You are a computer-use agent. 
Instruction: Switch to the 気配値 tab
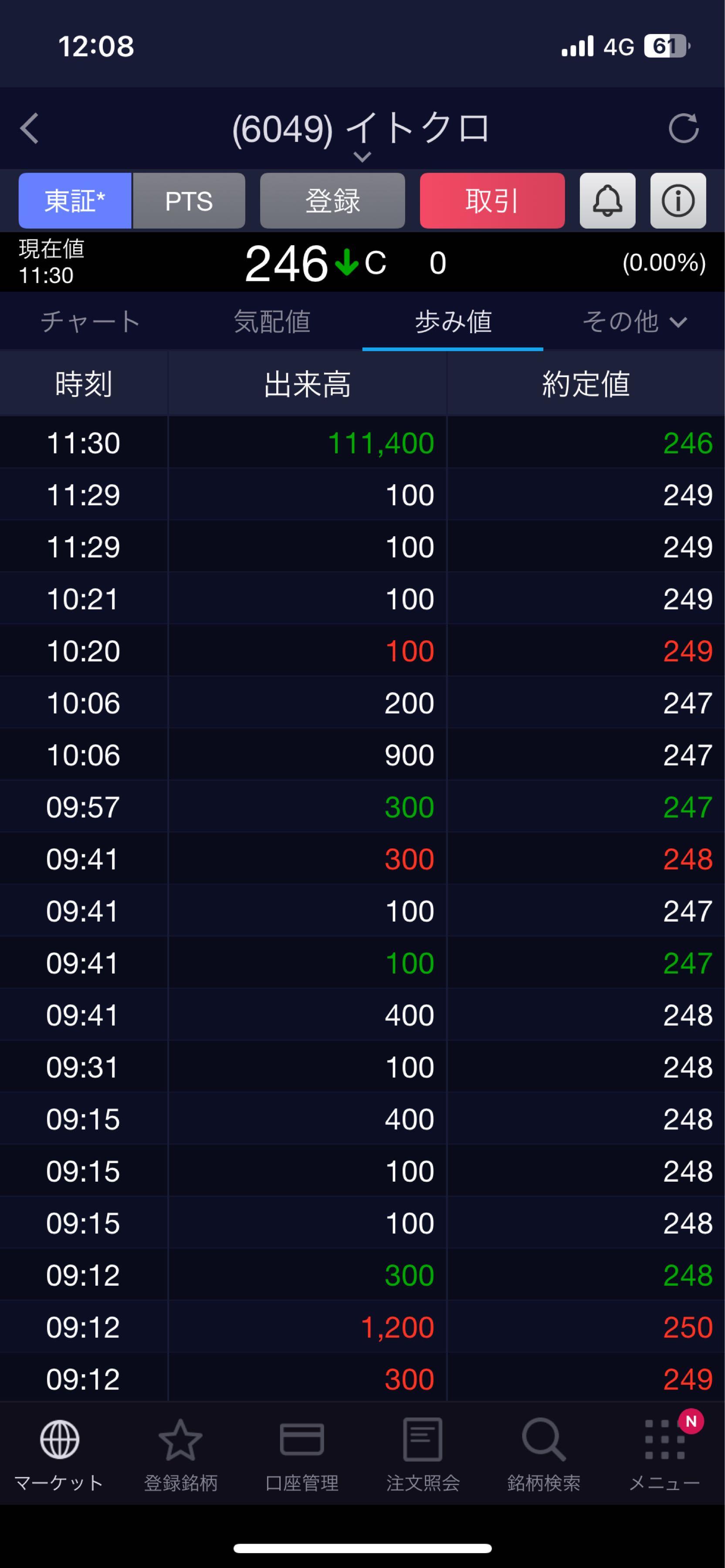[271, 321]
